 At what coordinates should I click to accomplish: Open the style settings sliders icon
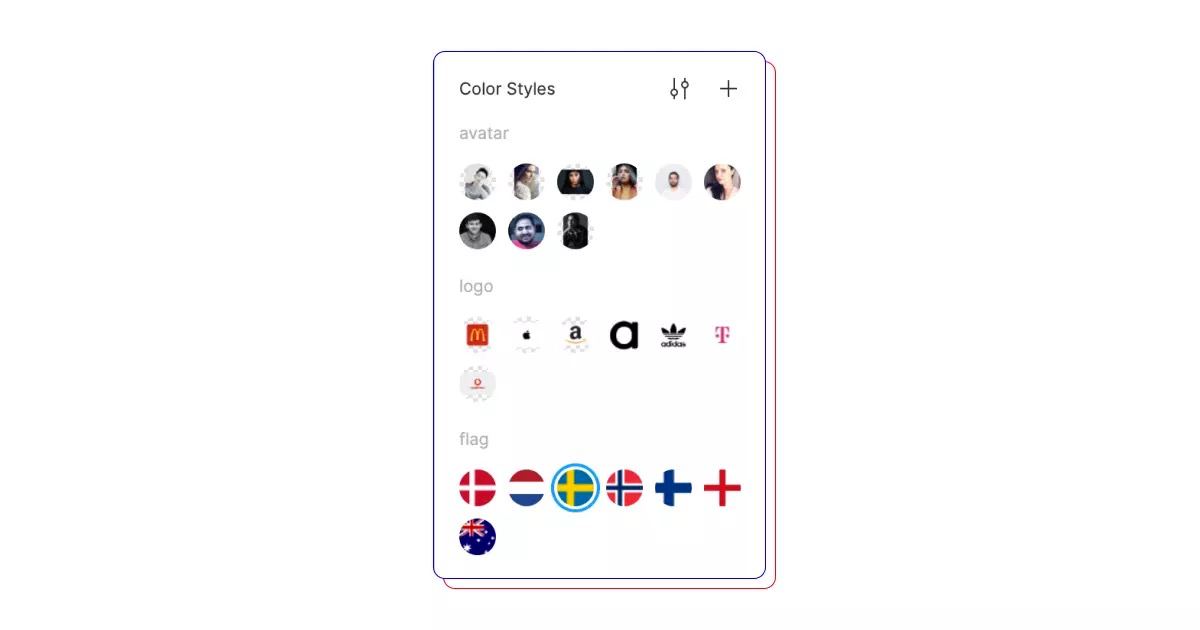click(x=680, y=89)
